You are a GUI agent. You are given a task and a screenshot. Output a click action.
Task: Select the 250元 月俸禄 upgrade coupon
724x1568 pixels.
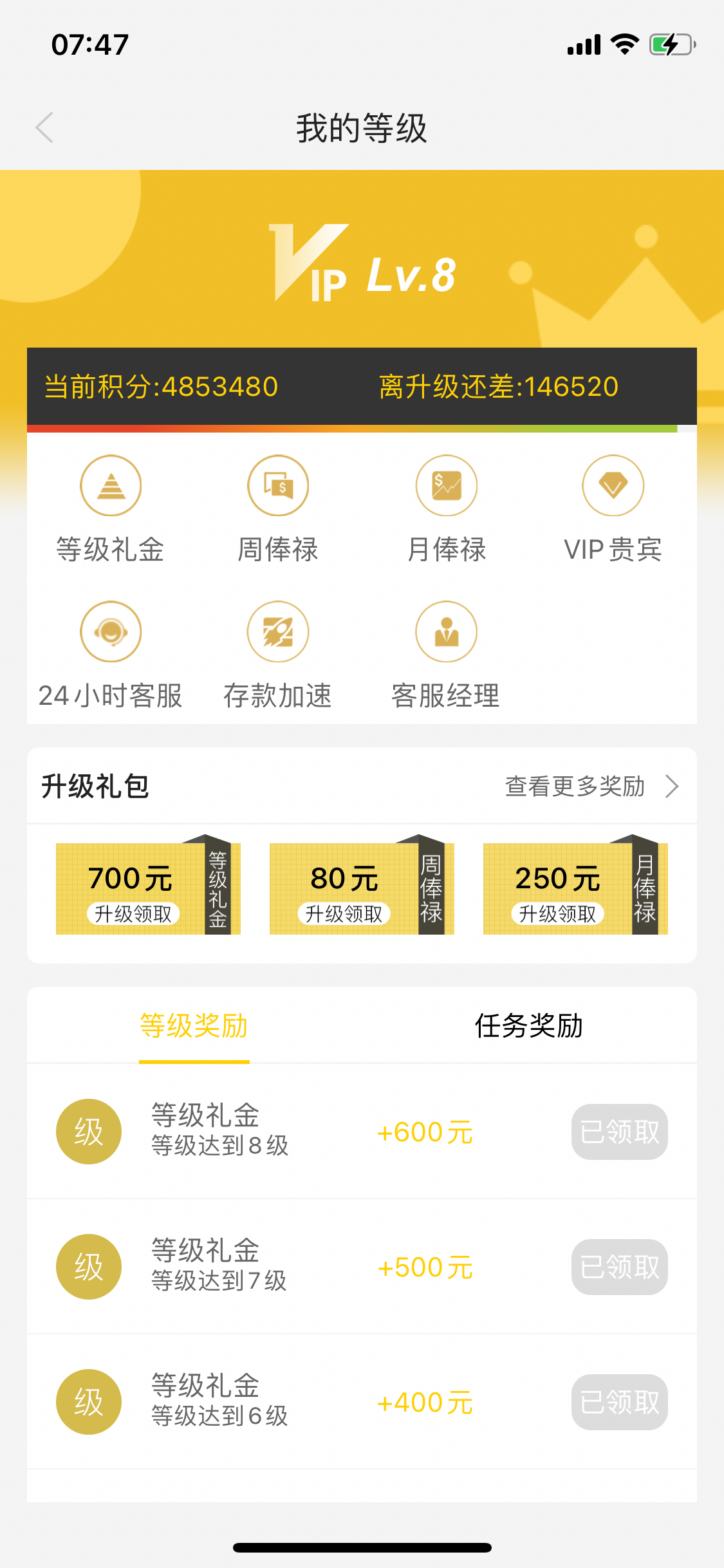click(575, 888)
